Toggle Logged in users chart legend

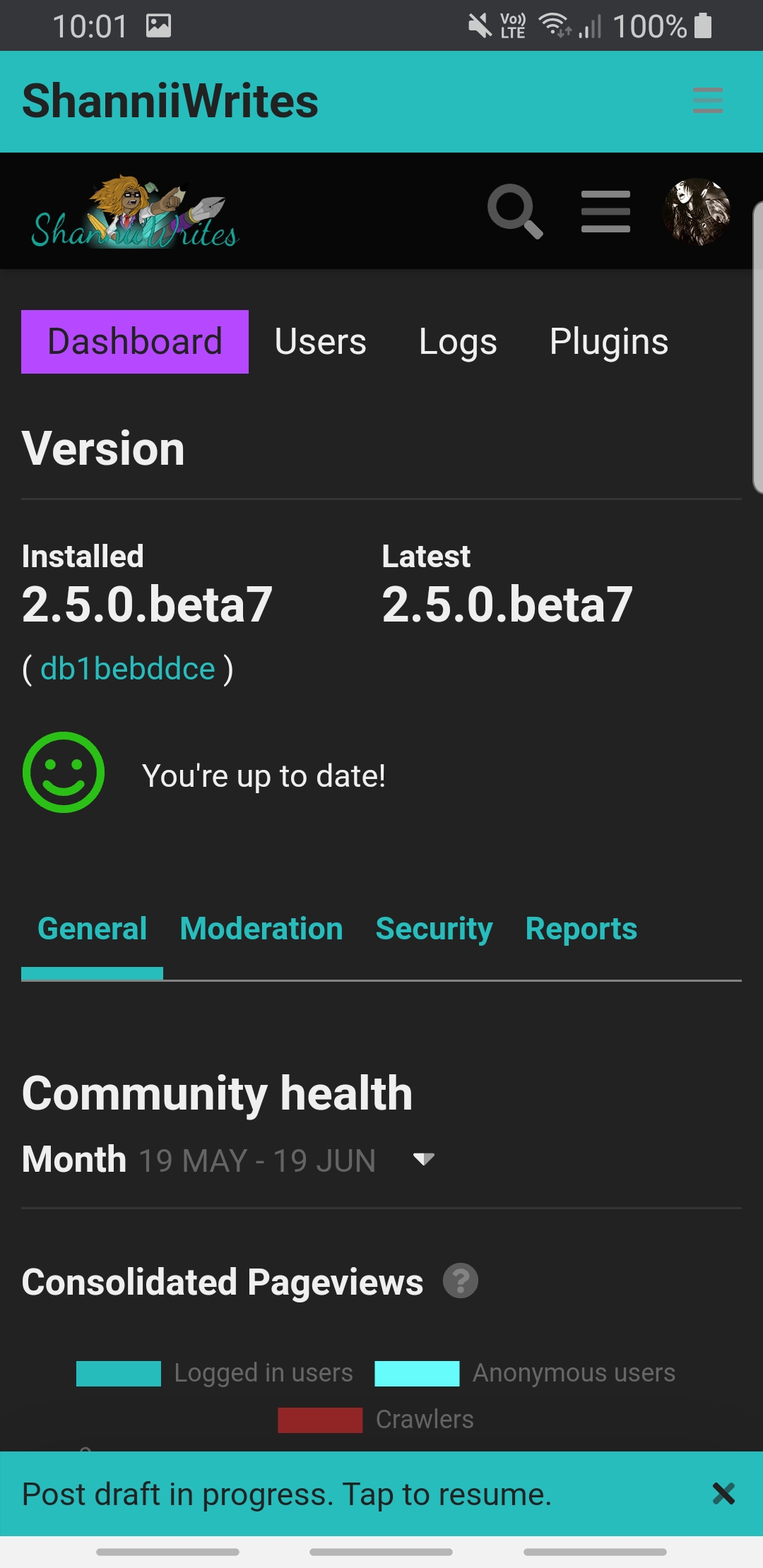(x=215, y=1373)
